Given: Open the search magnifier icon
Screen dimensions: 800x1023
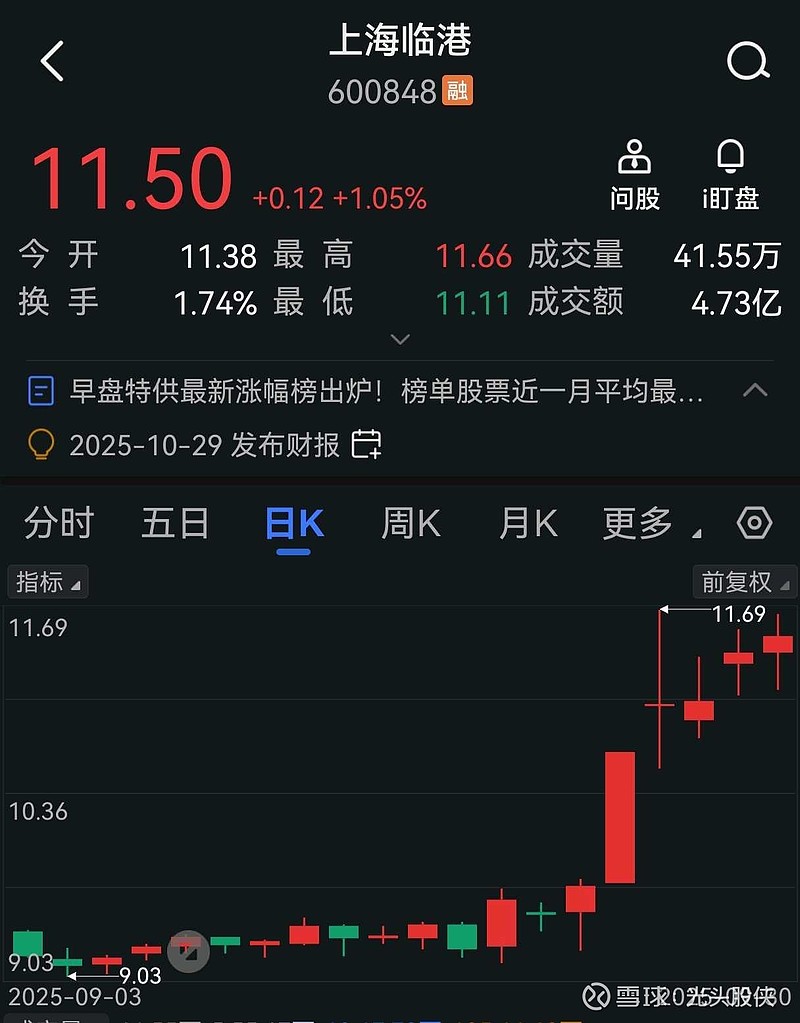Looking at the screenshot, I should click(747, 62).
